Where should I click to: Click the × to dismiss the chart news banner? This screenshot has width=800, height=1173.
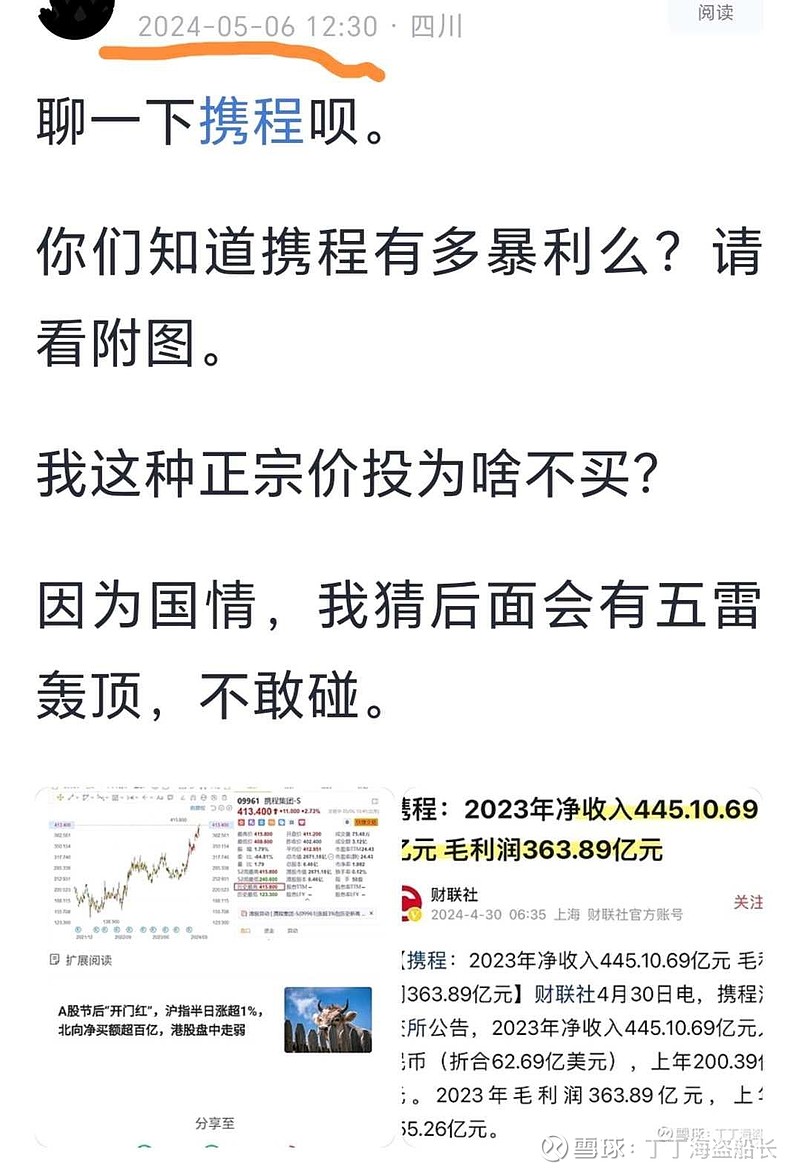(371, 913)
